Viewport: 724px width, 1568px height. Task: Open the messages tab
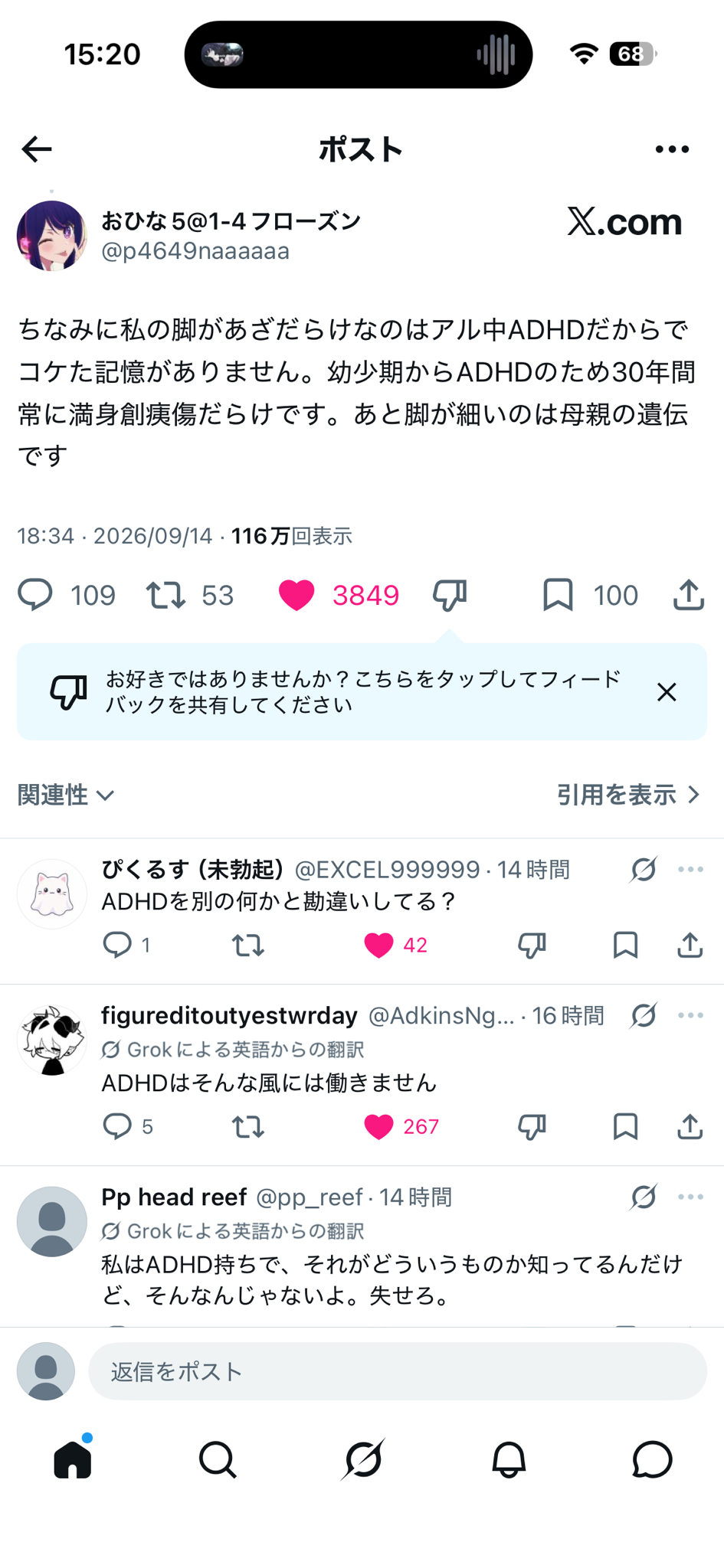(x=652, y=1459)
